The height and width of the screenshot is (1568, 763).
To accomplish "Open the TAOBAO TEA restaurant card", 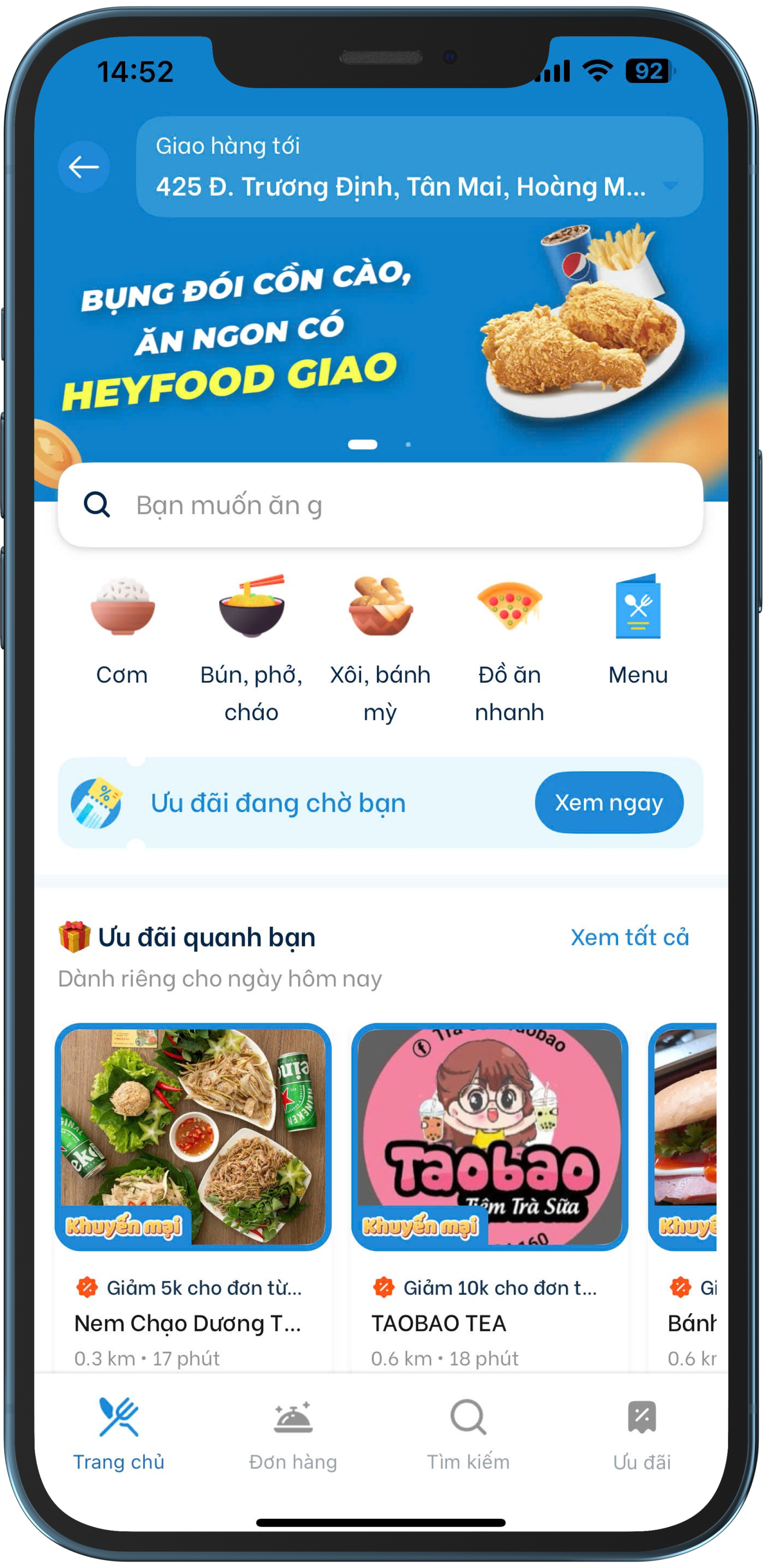I will click(x=489, y=1193).
